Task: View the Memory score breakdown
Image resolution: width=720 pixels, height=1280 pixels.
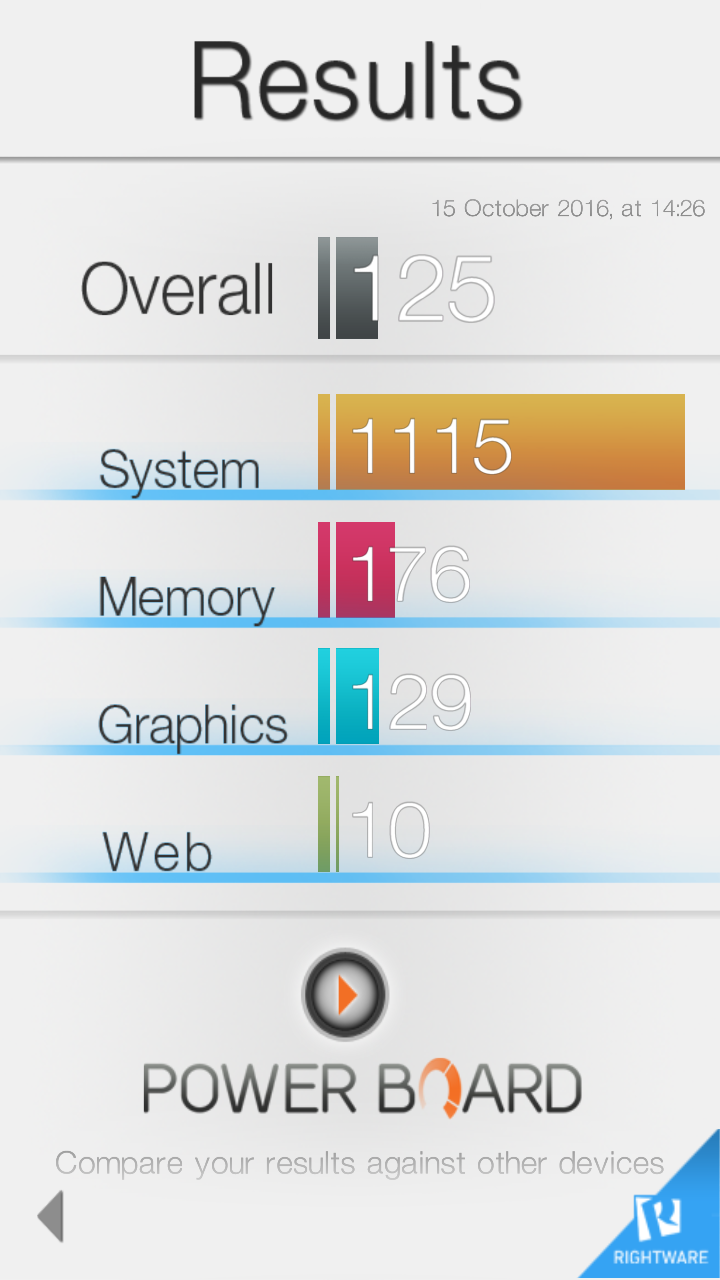Action: coord(360,572)
